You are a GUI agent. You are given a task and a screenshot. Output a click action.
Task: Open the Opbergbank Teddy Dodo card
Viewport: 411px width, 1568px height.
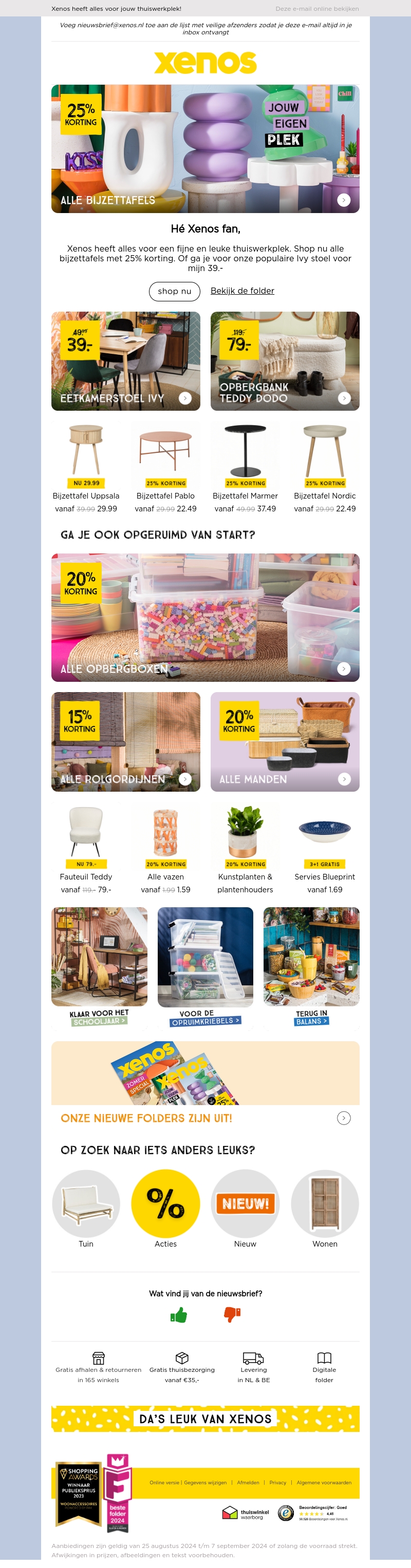(x=284, y=361)
